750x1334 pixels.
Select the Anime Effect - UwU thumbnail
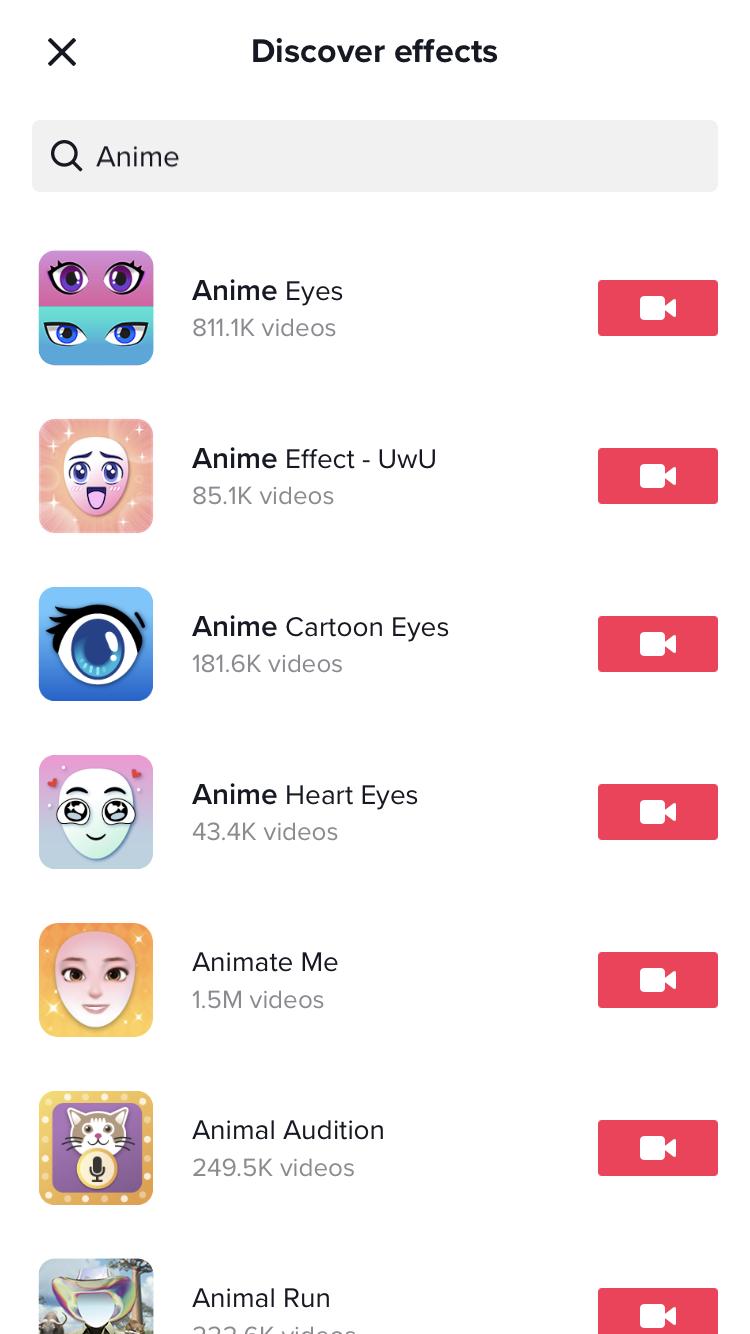[x=96, y=476]
